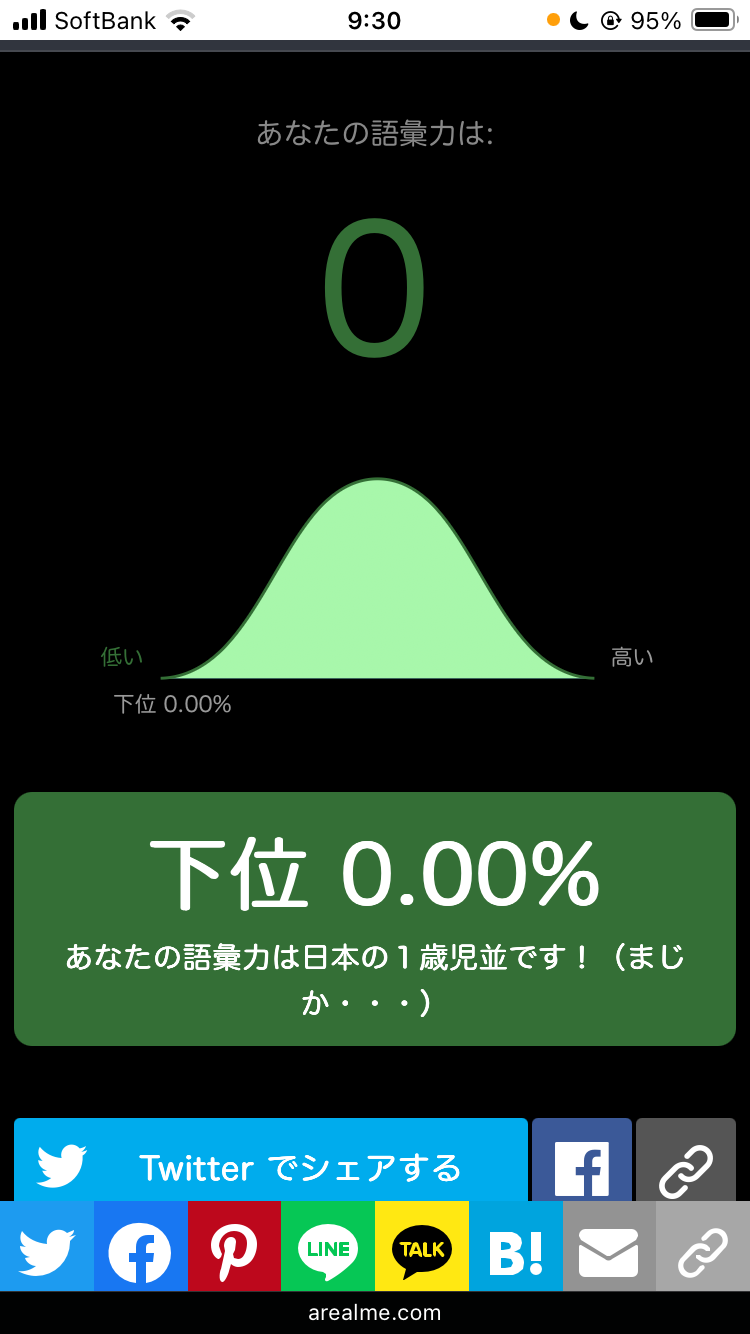Viewport: 750px width, 1334px height.
Task: Share on Twitter from the bottom bar
Action: point(47,1247)
